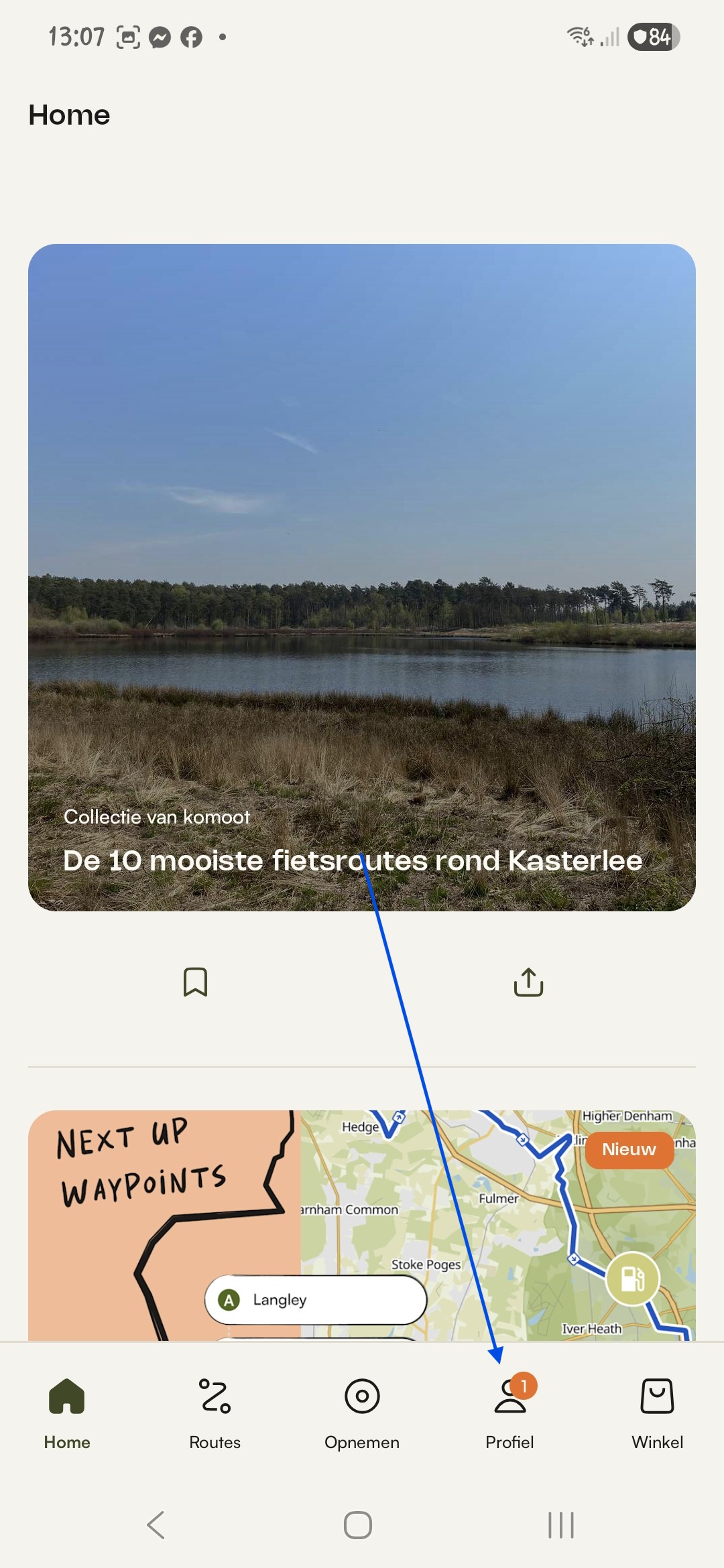Open the recent apps overview

point(561,1525)
